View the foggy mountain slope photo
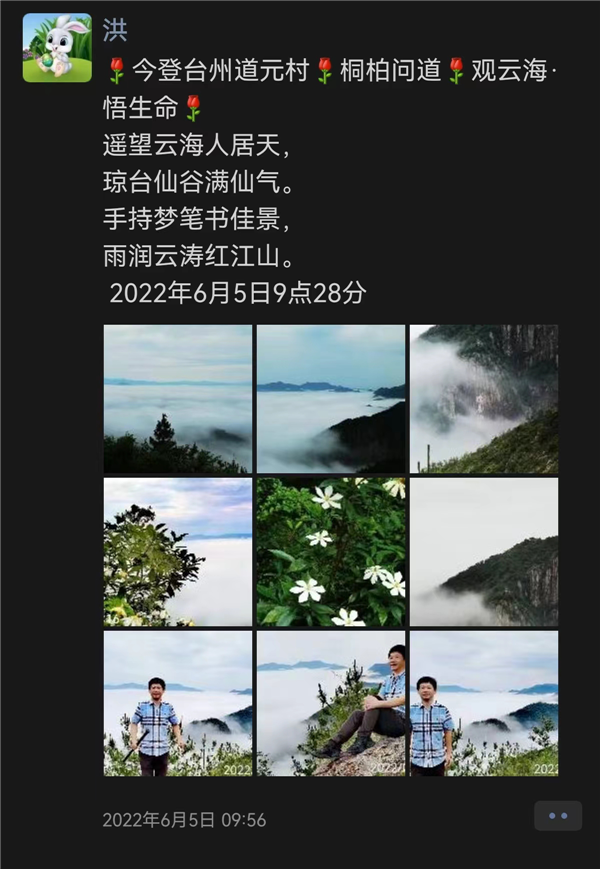The height and width of the screenshot is (869, 600). tap(484, 552)
